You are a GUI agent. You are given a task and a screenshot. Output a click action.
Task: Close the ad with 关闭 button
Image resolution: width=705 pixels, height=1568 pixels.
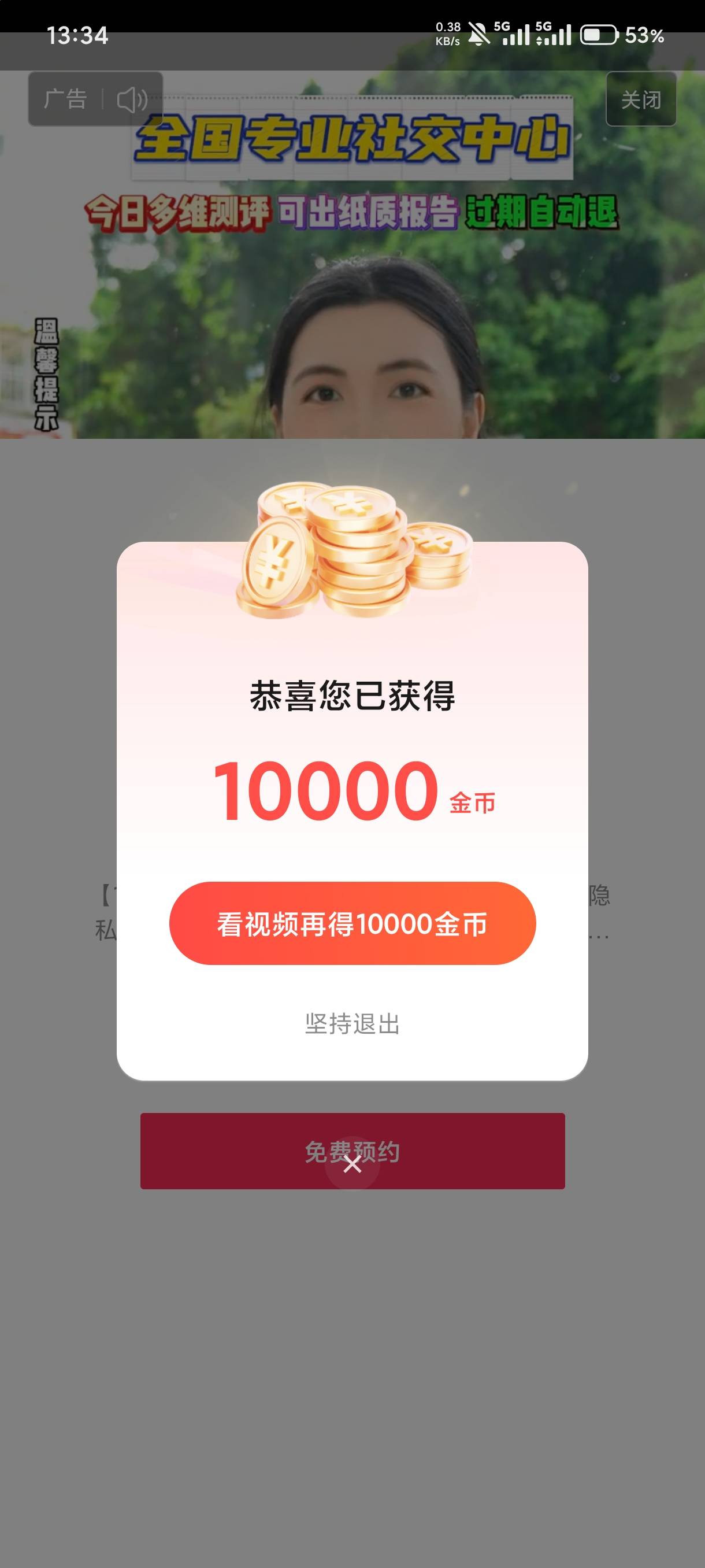(641, 99)
